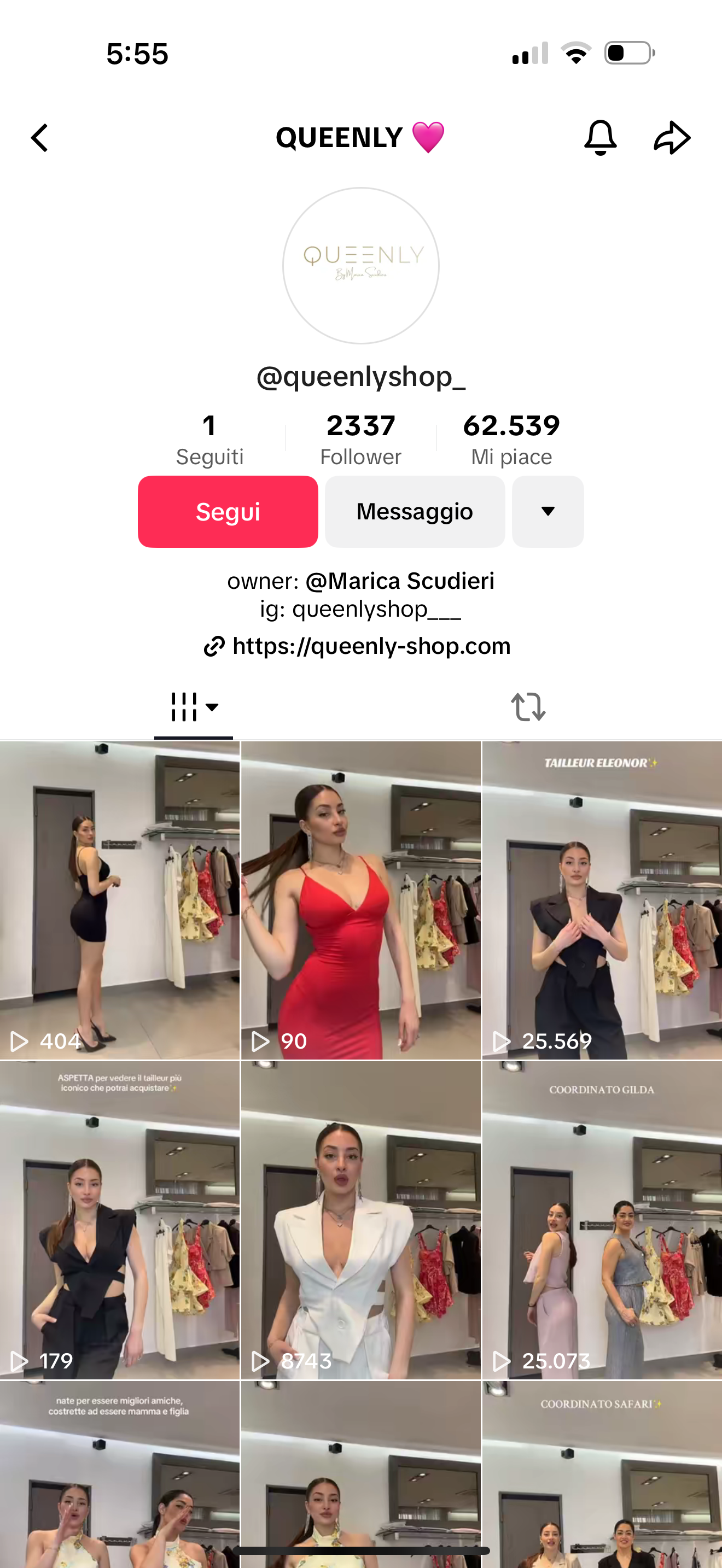Viewport: 722px width, 1568px height.
Task: Go back using the top-left arrow
Action: tap(40, 138)
